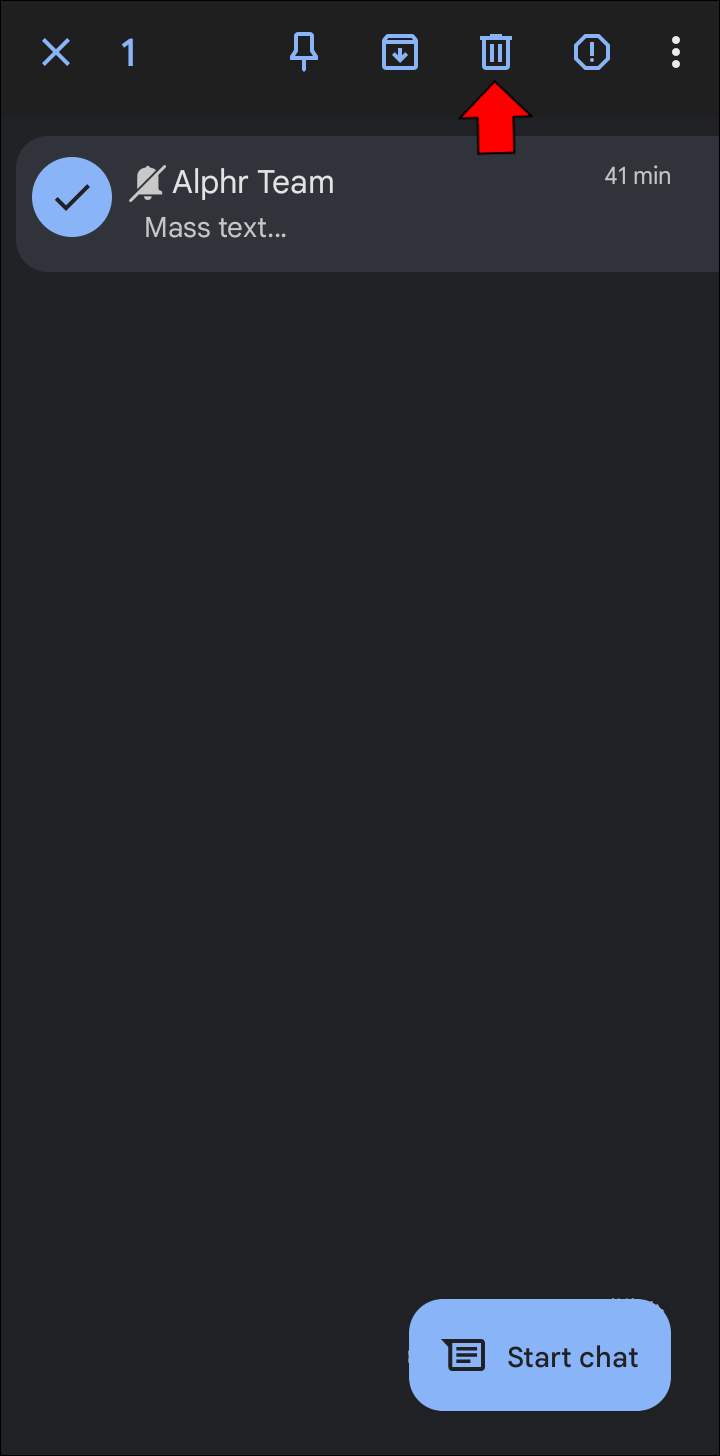
Task: Archive the selected Alphr Team chat
Action: point(400,52)
